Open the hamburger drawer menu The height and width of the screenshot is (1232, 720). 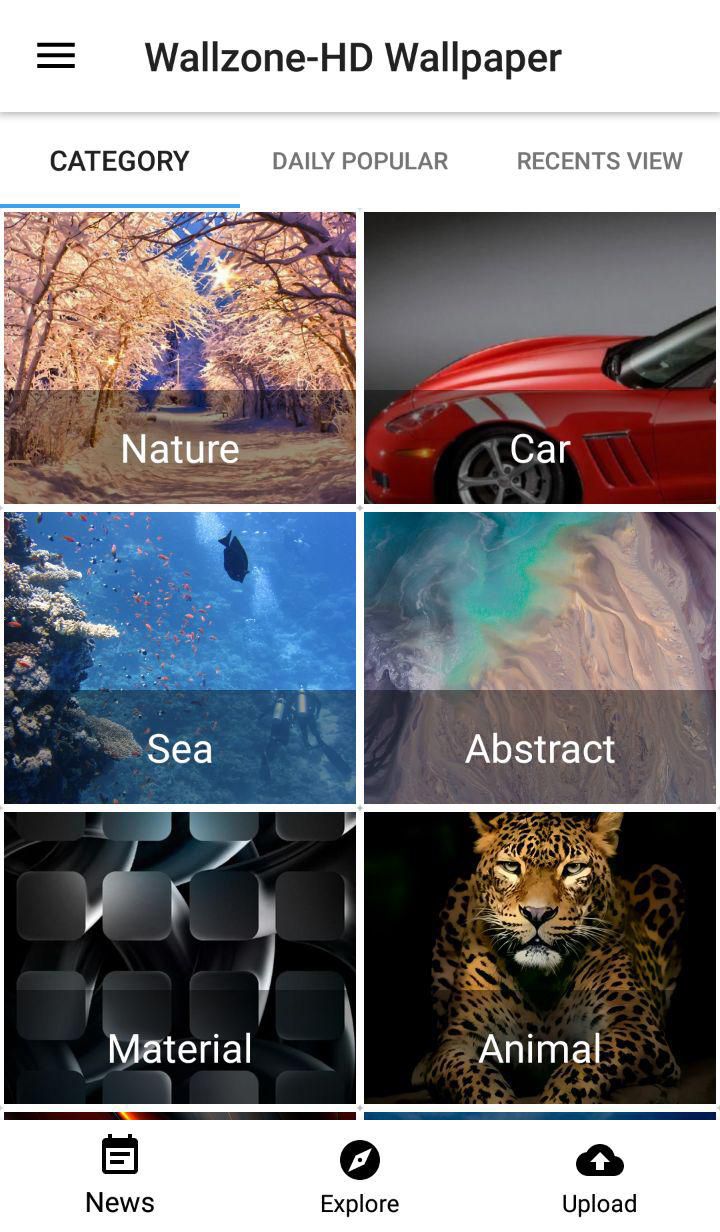[x=56, y=56]
